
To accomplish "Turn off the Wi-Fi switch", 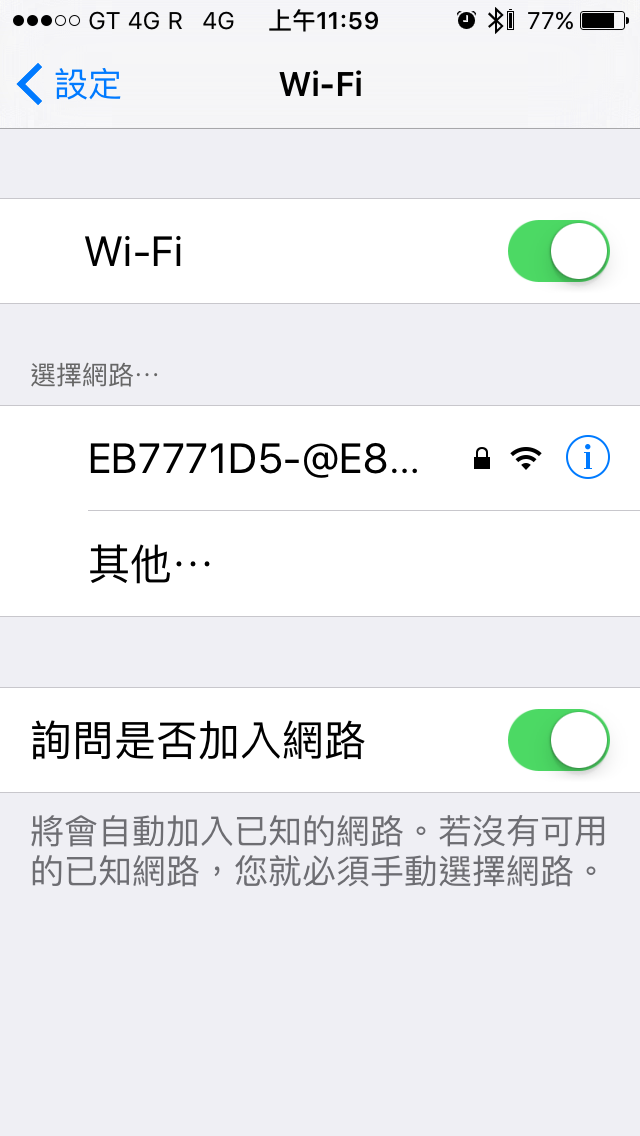I will (x=558, y=251).
